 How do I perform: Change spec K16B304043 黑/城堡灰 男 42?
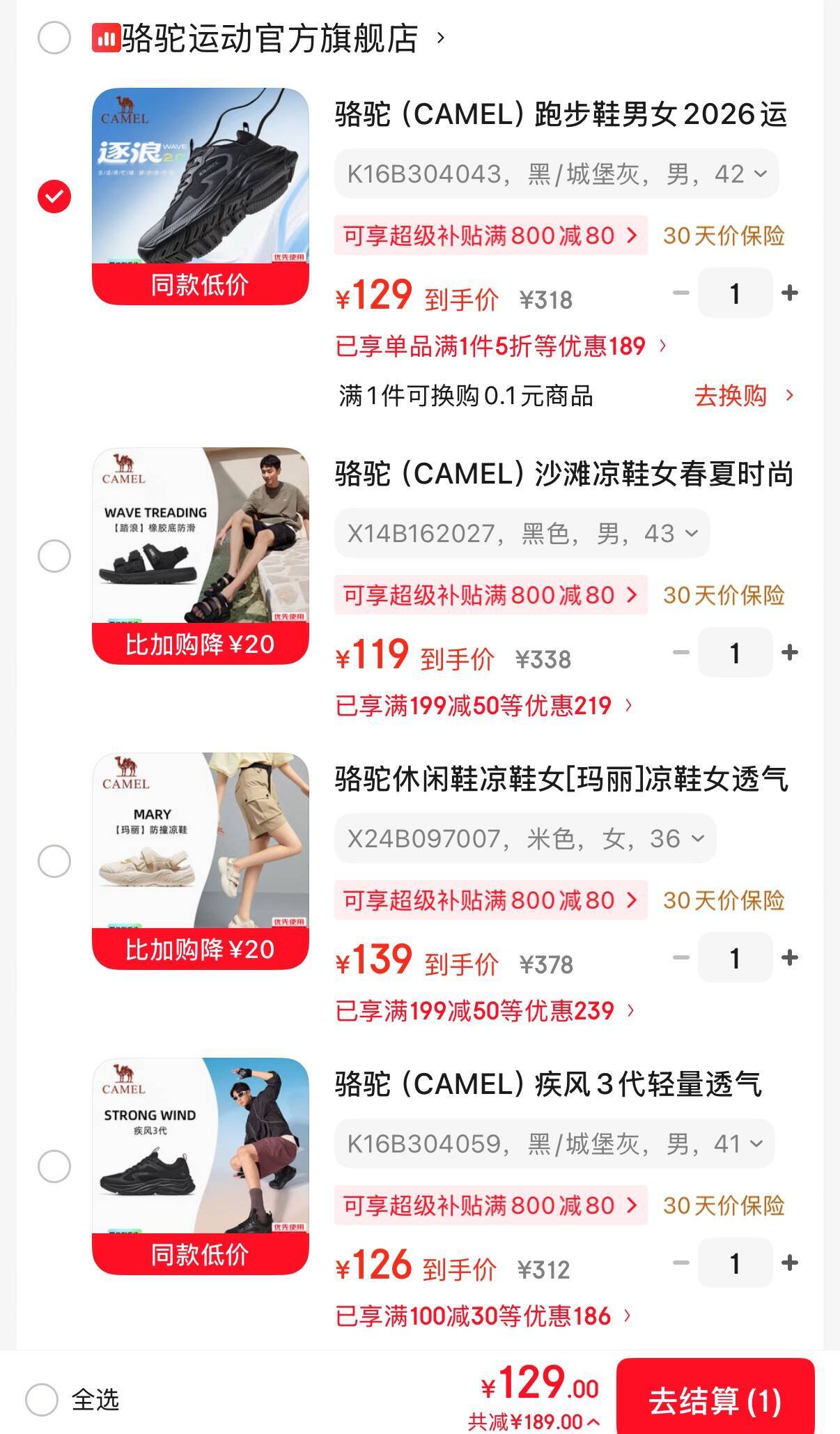click(556, 174)
